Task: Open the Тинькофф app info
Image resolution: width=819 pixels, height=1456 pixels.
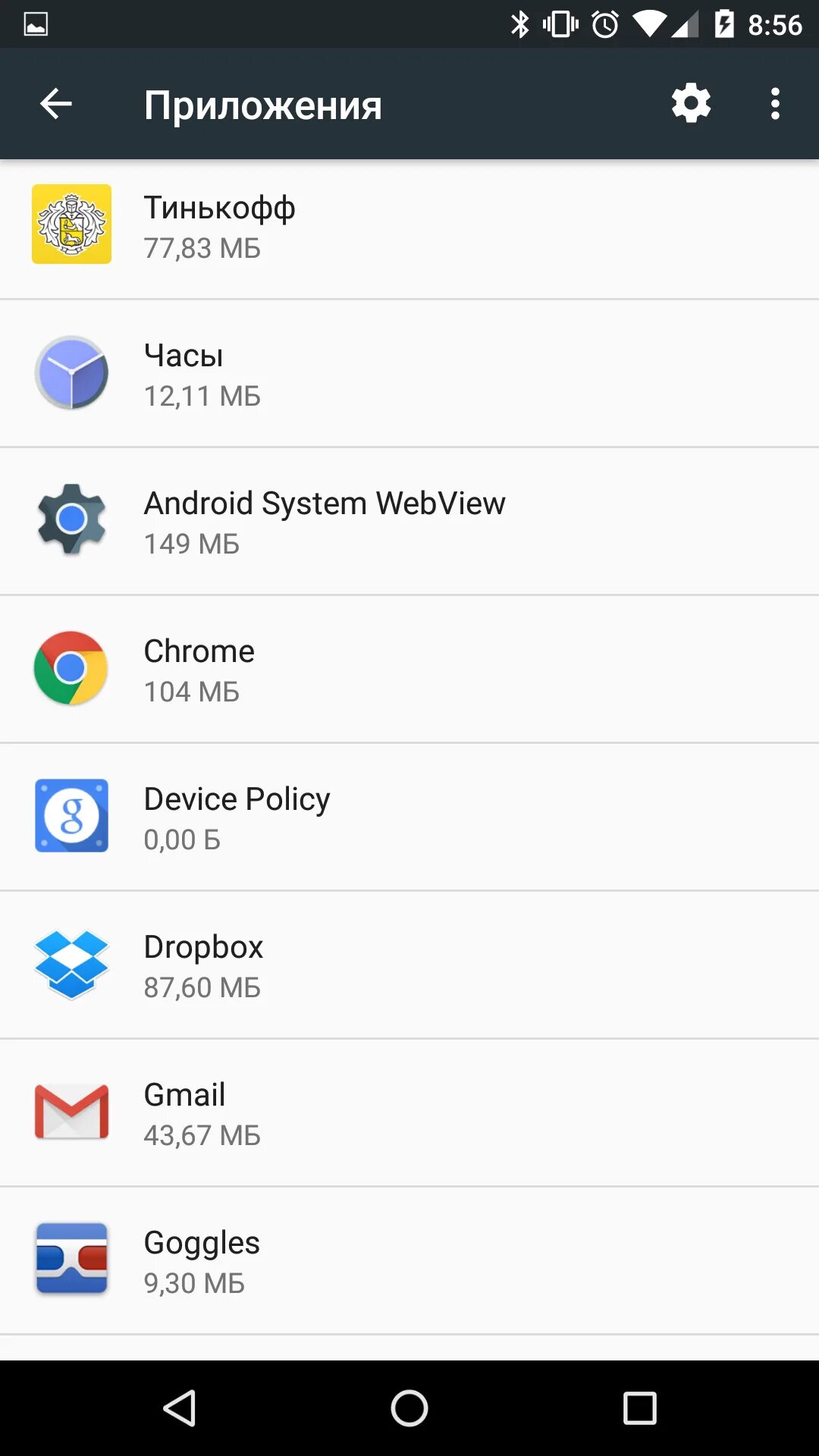Action: coord(409,226)
